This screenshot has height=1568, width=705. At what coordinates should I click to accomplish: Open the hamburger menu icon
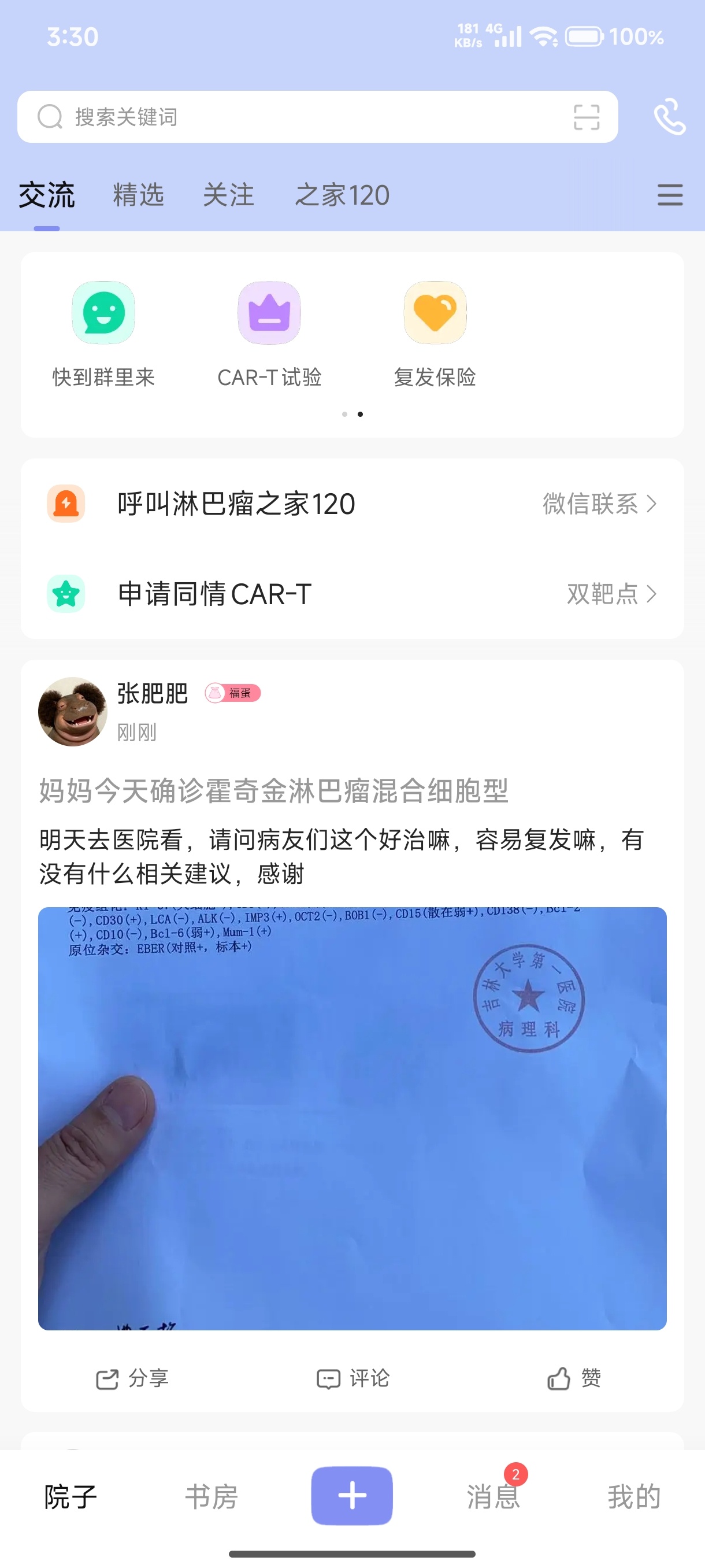pyautogui.click(x=670, y=195)
